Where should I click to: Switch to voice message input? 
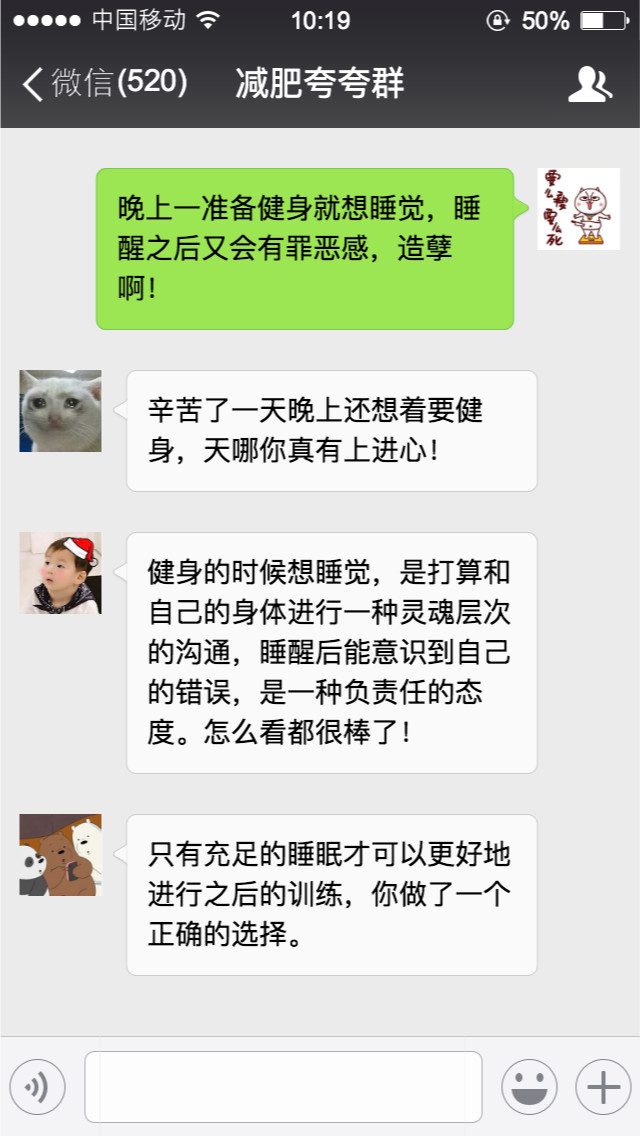[37, 1087]
